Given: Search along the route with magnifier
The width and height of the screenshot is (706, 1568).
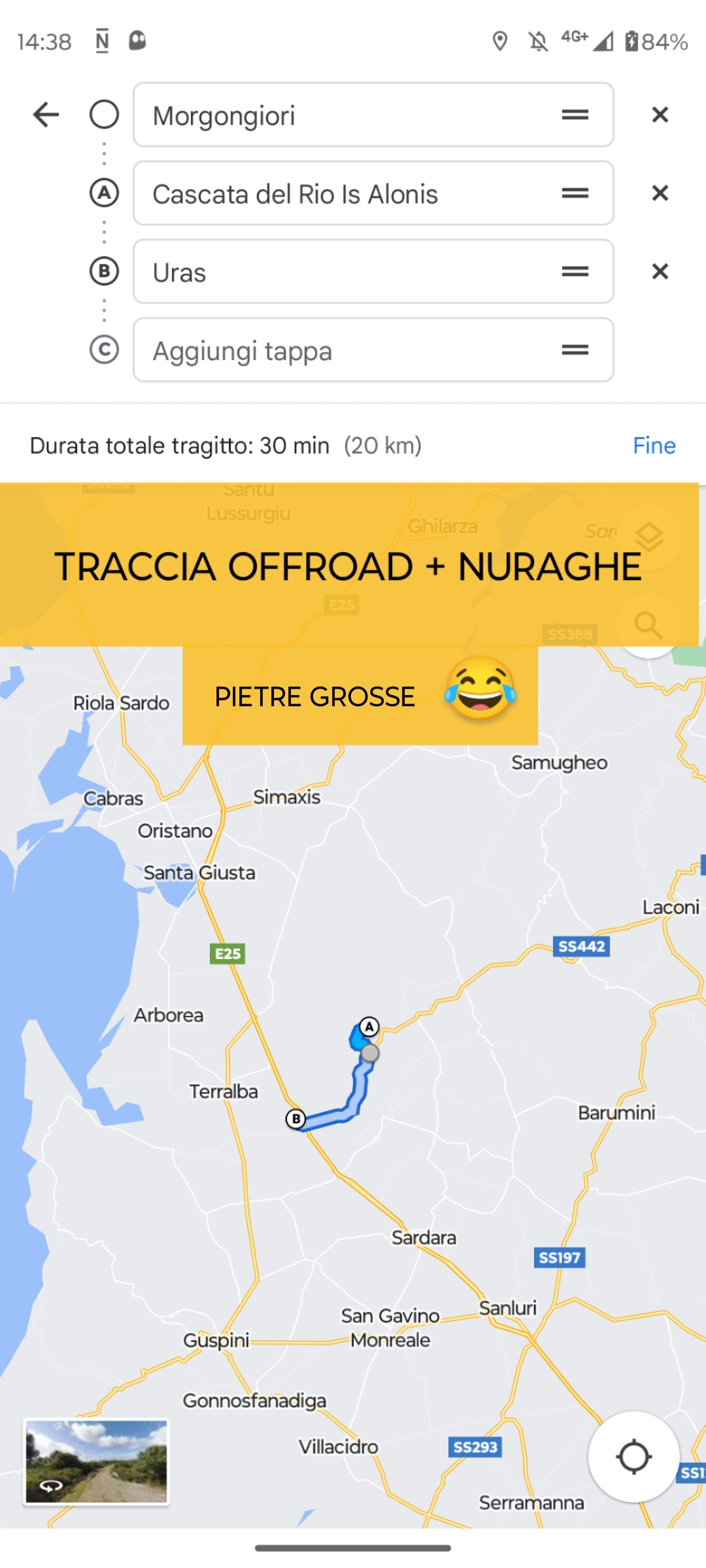Looking at the screenshot, I should point(649,625).
